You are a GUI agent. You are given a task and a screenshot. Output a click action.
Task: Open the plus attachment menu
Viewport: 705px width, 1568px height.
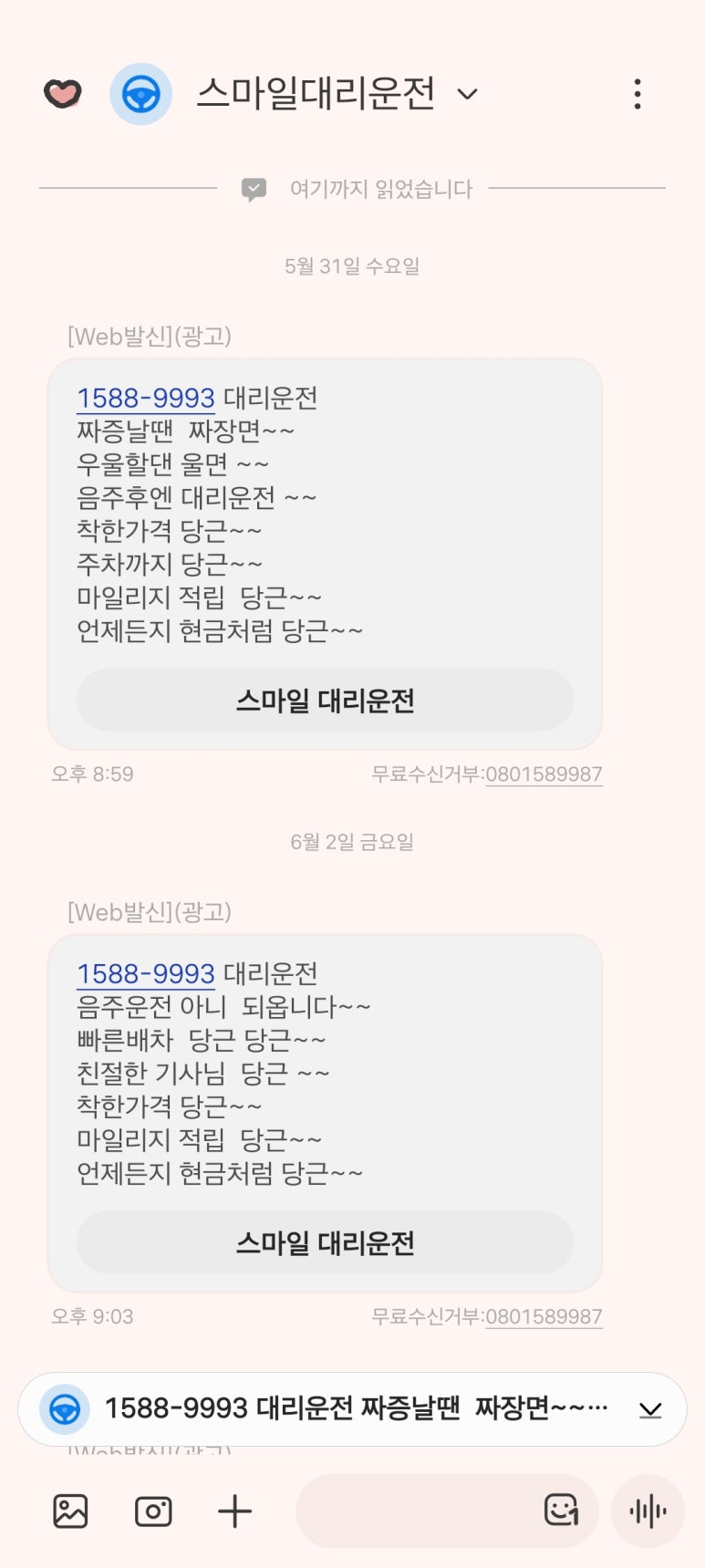235,1511
